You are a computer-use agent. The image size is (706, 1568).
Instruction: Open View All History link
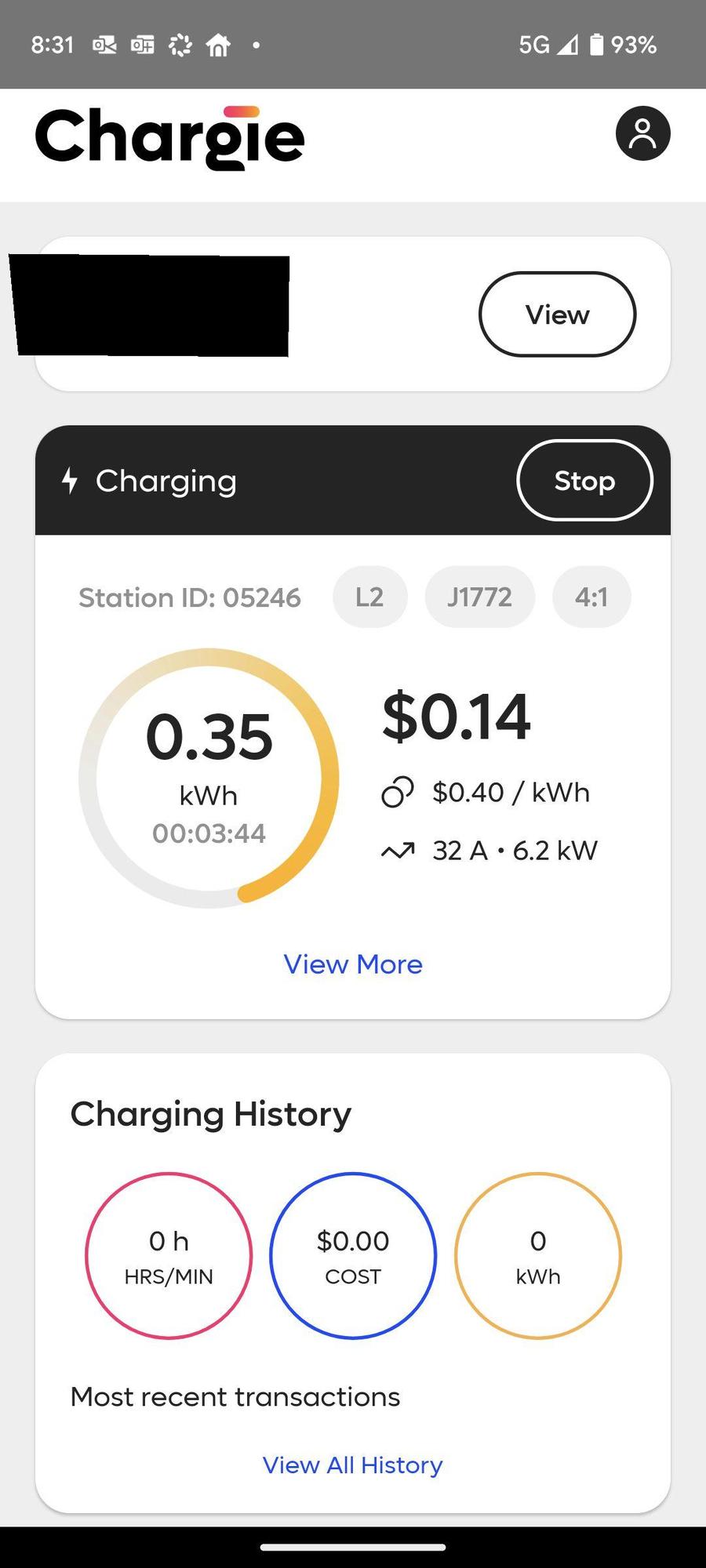coord(353,1465)
